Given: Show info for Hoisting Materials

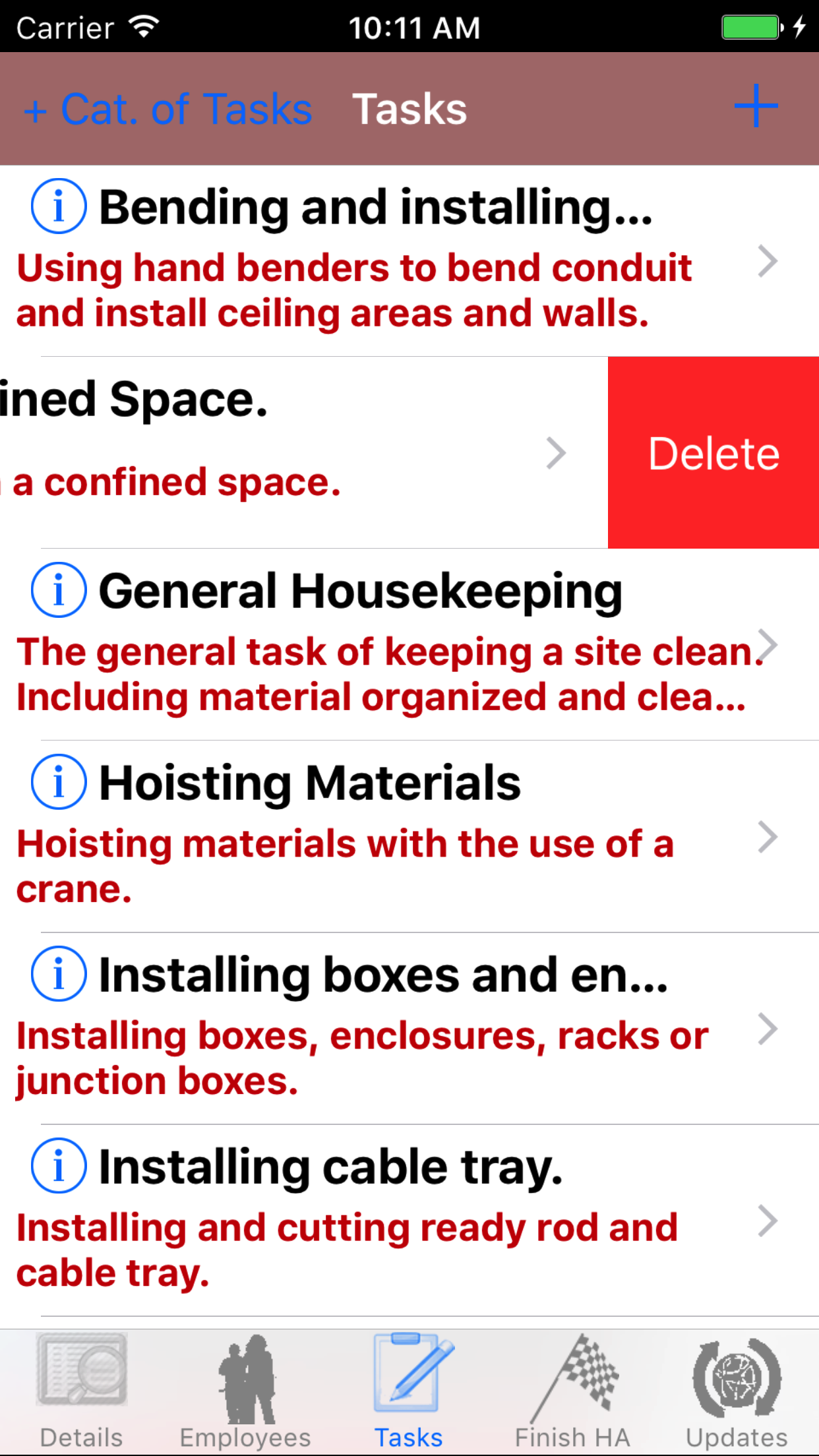Looking at the screenshot, I should pos(59,782).
